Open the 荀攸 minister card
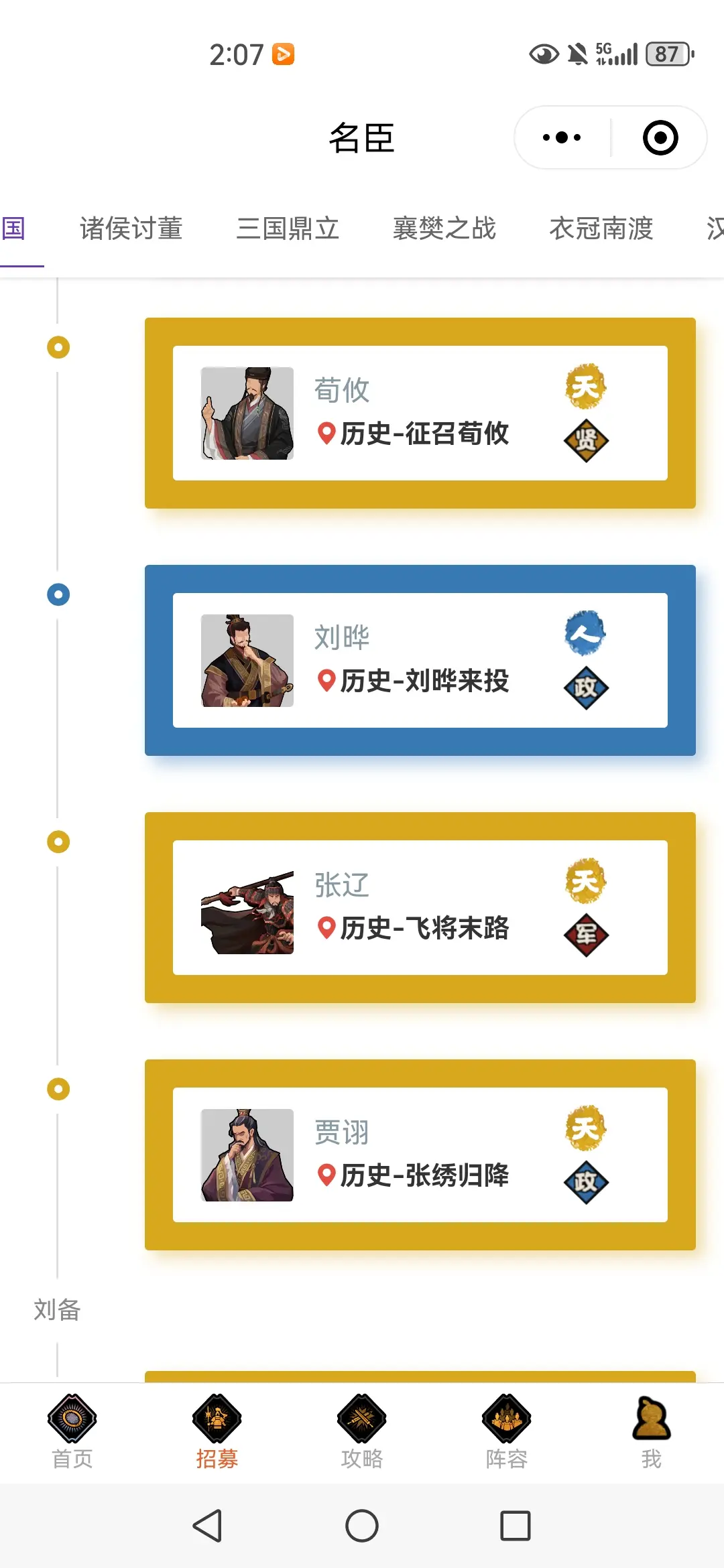The width and height of the screenshot is (724, 1568). pyautogui.click(x=420, y=413)
